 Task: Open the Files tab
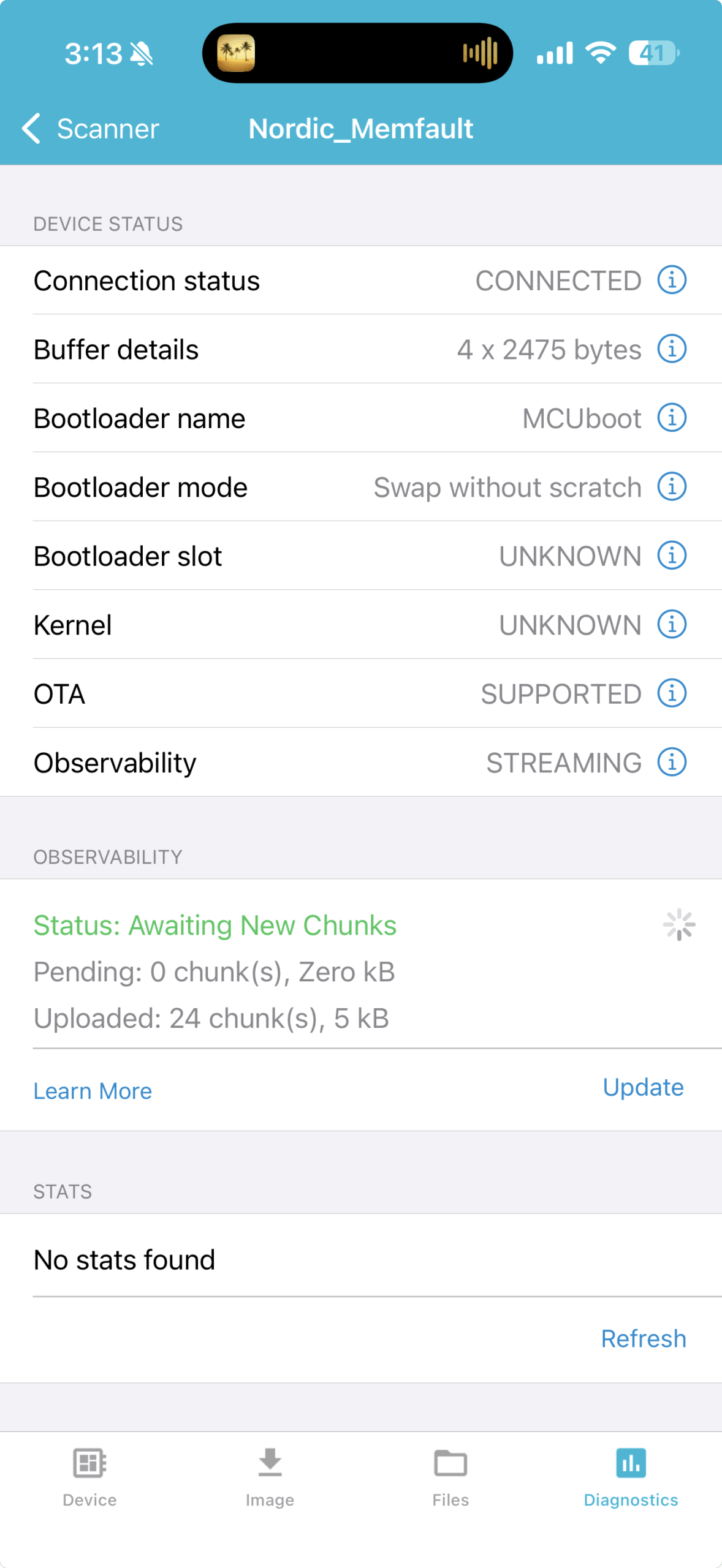pyautogui.click(x=450, y=1477)
